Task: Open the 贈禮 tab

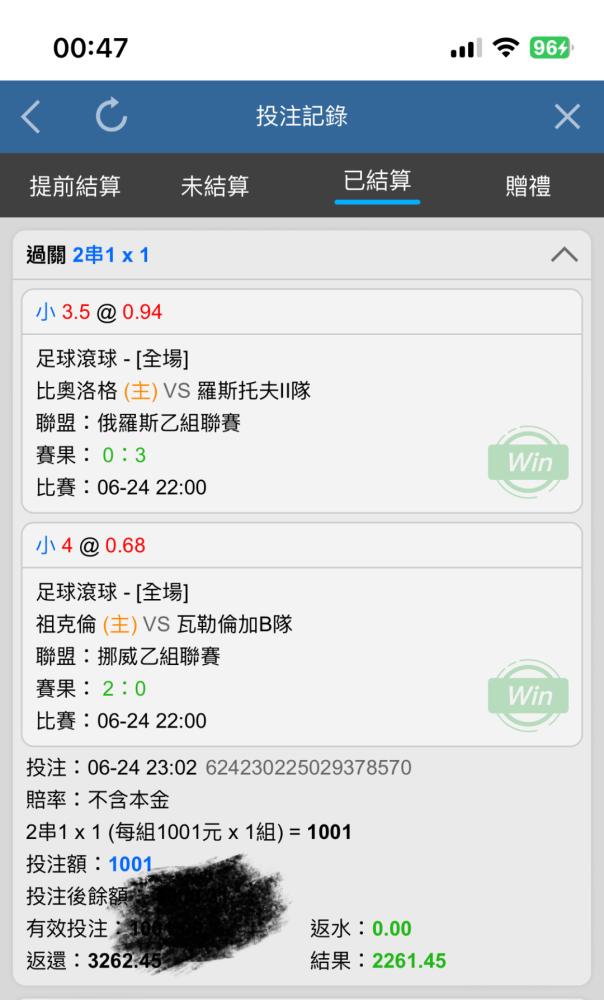Action: 528,186
